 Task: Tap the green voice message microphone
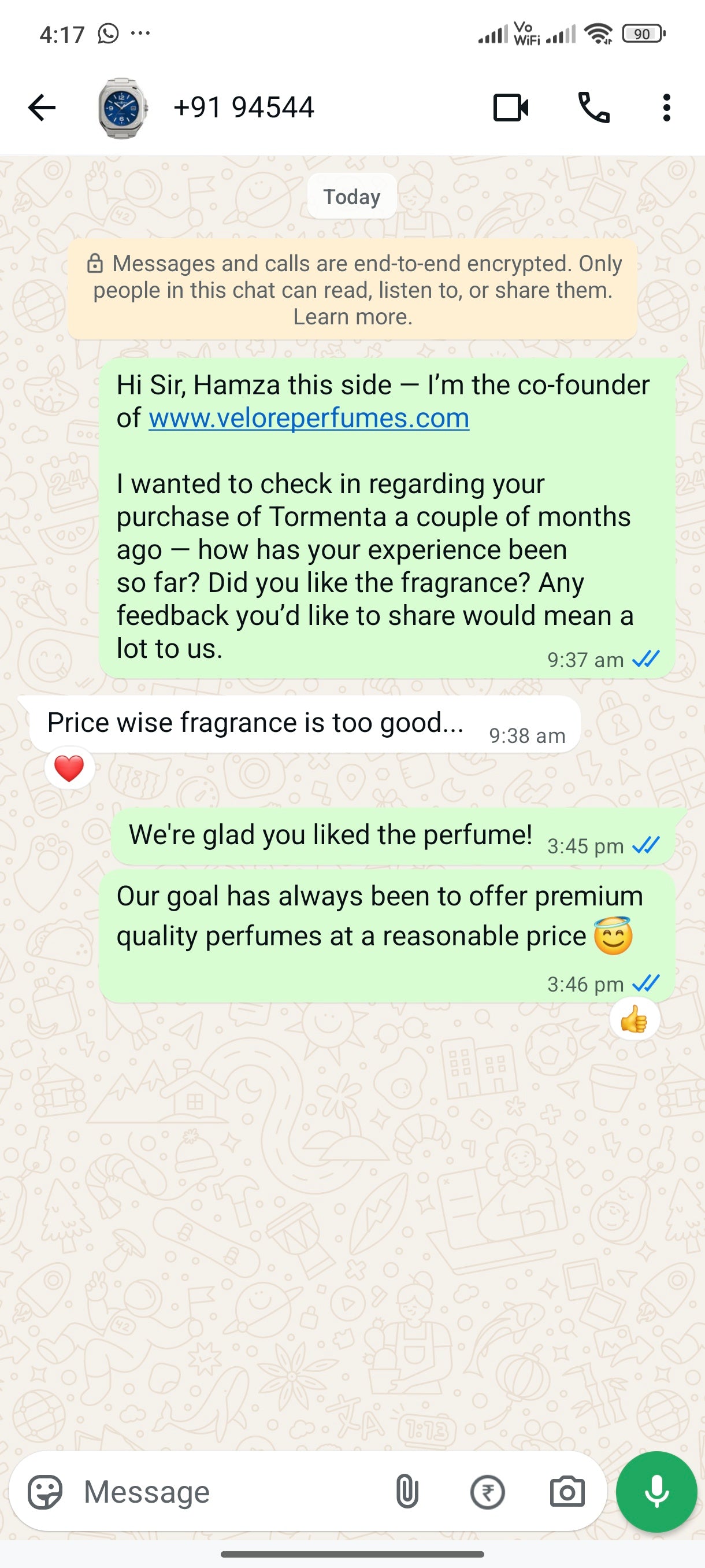[656, 1492]
